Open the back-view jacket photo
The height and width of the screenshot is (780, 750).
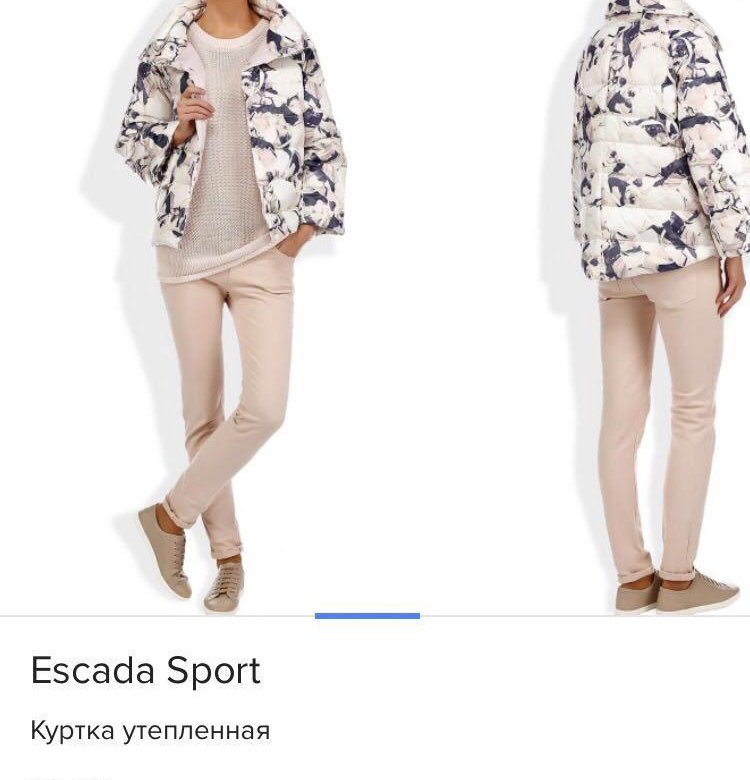coord(660,300)
